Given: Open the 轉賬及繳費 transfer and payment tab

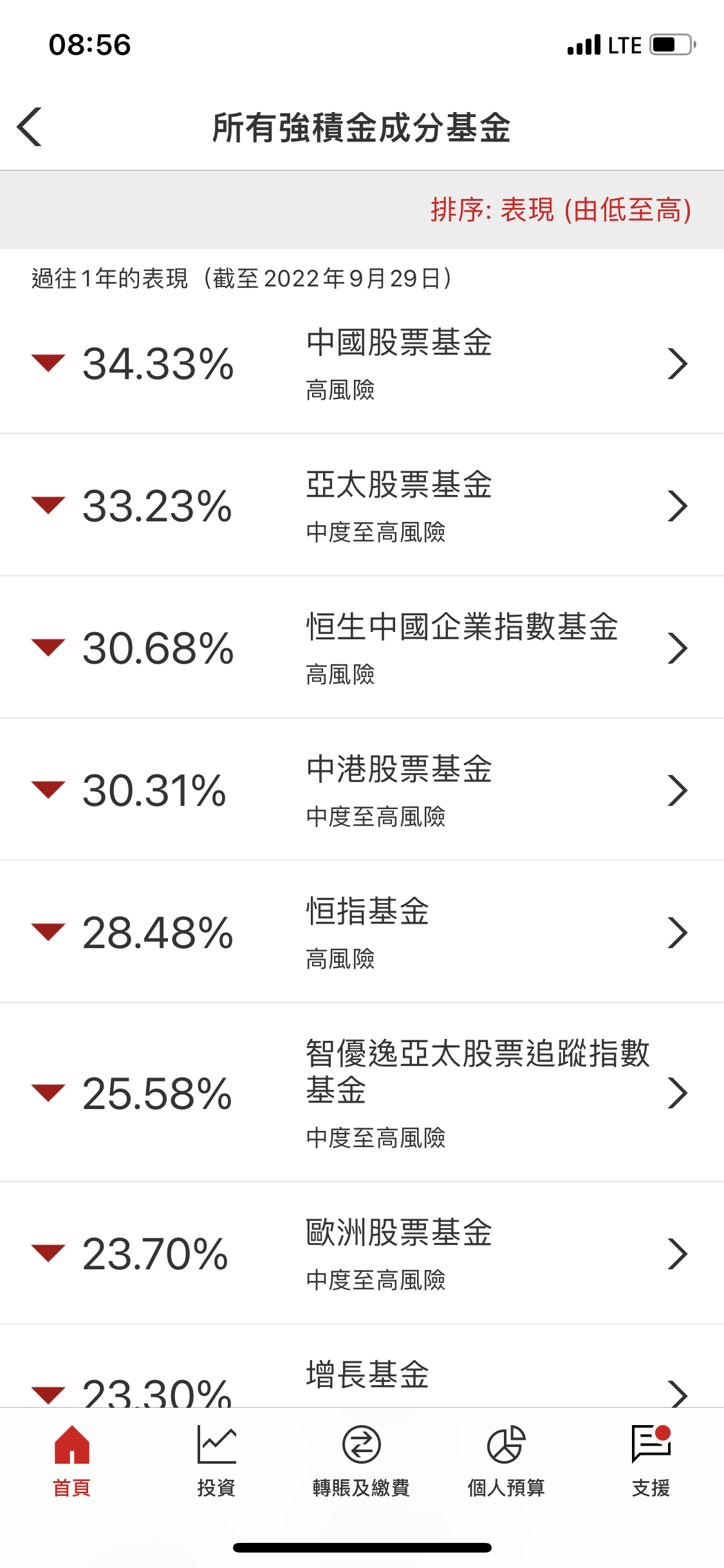Looking at the screenshot, I should point(361,1461).
